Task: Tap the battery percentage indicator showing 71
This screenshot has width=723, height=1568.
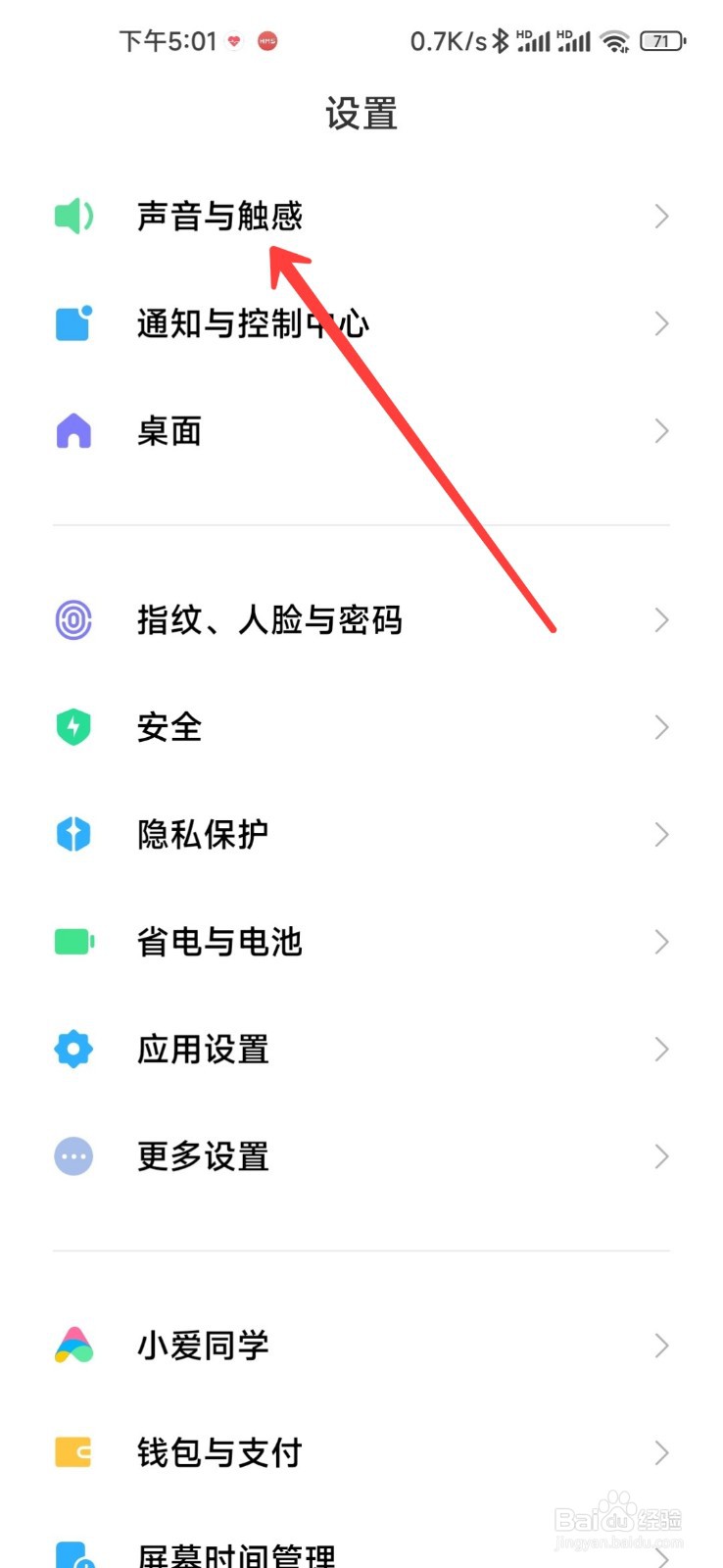Action: (662, 41)
